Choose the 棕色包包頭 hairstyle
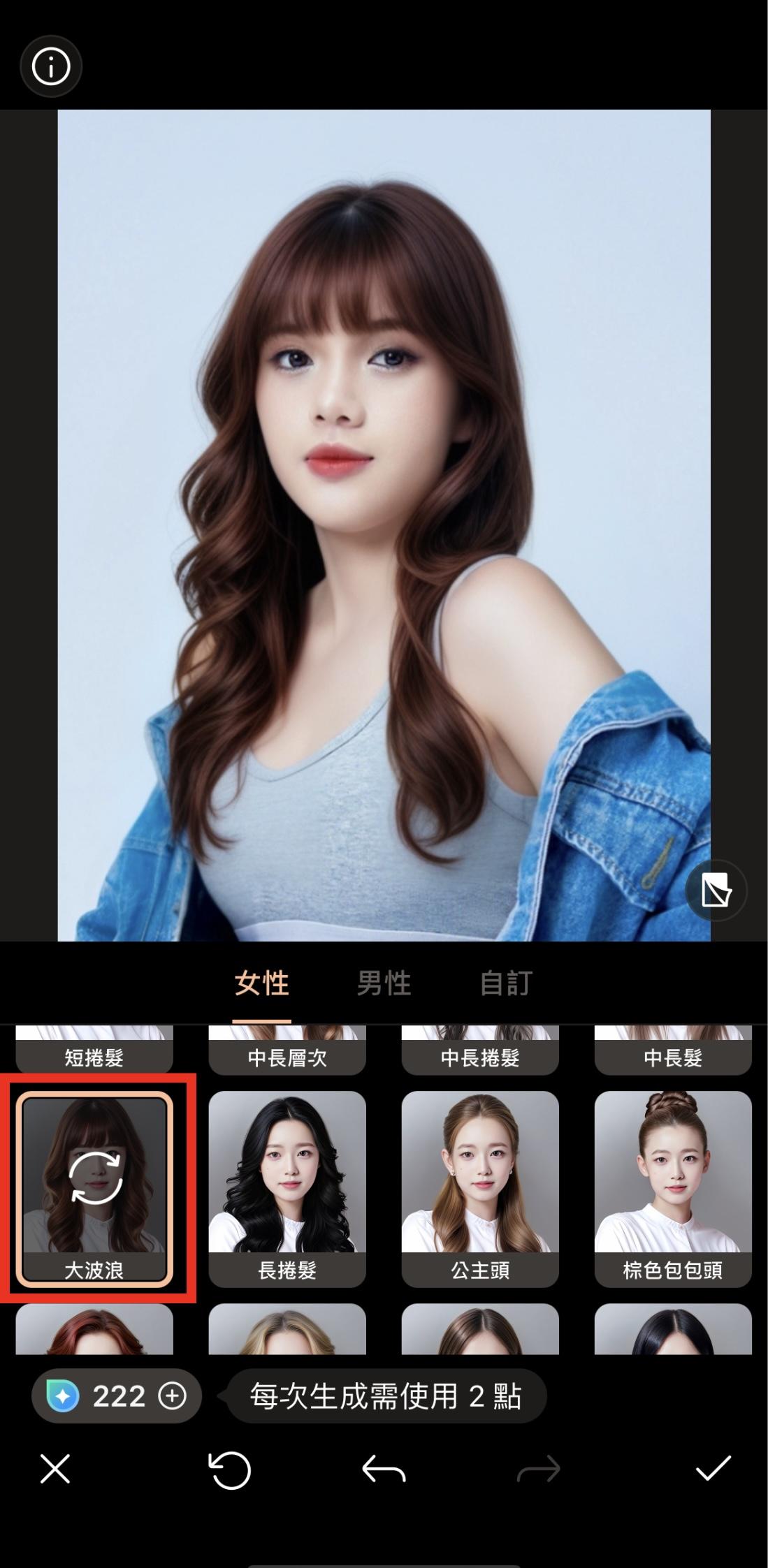This screenshot has width=768, height=1568. coord(673,1187)
